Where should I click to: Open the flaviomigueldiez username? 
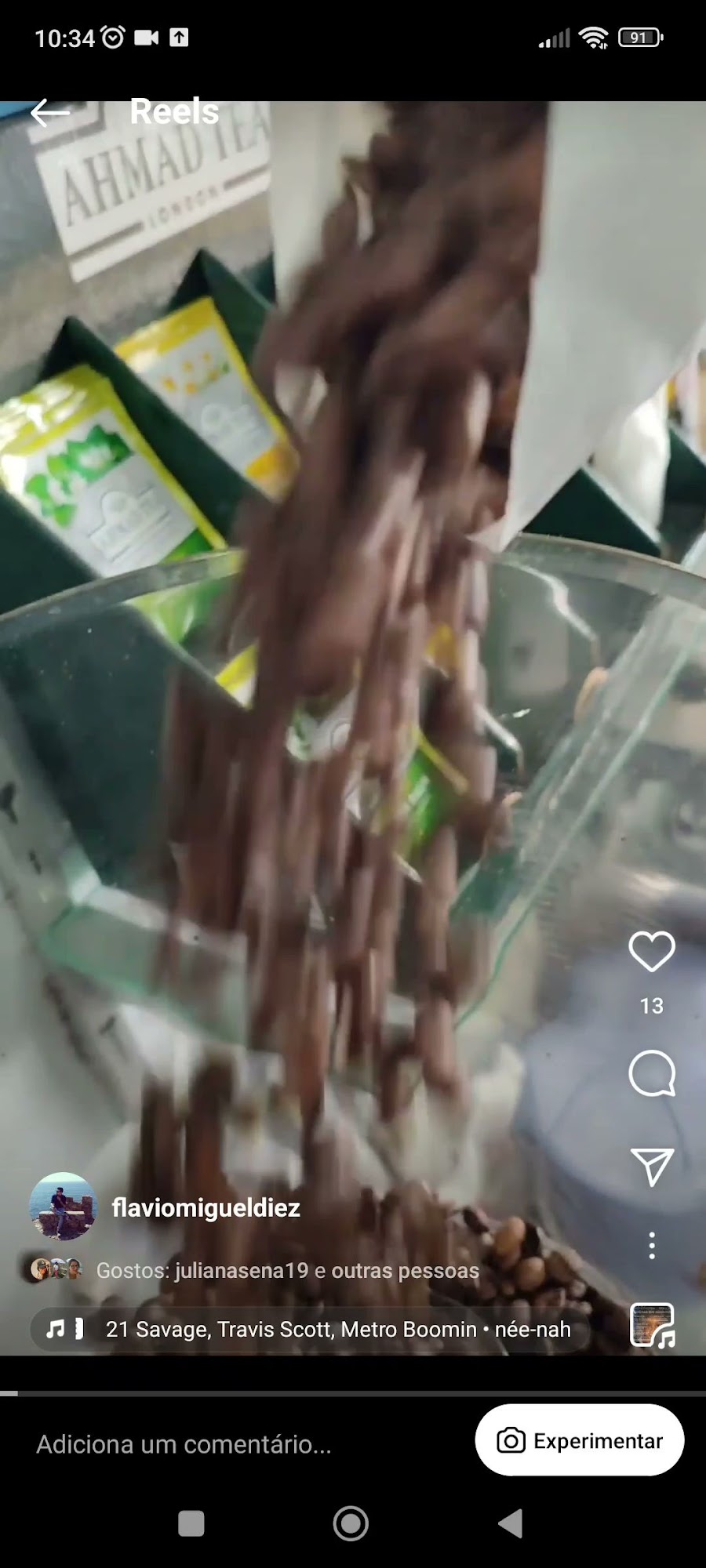206,1208
